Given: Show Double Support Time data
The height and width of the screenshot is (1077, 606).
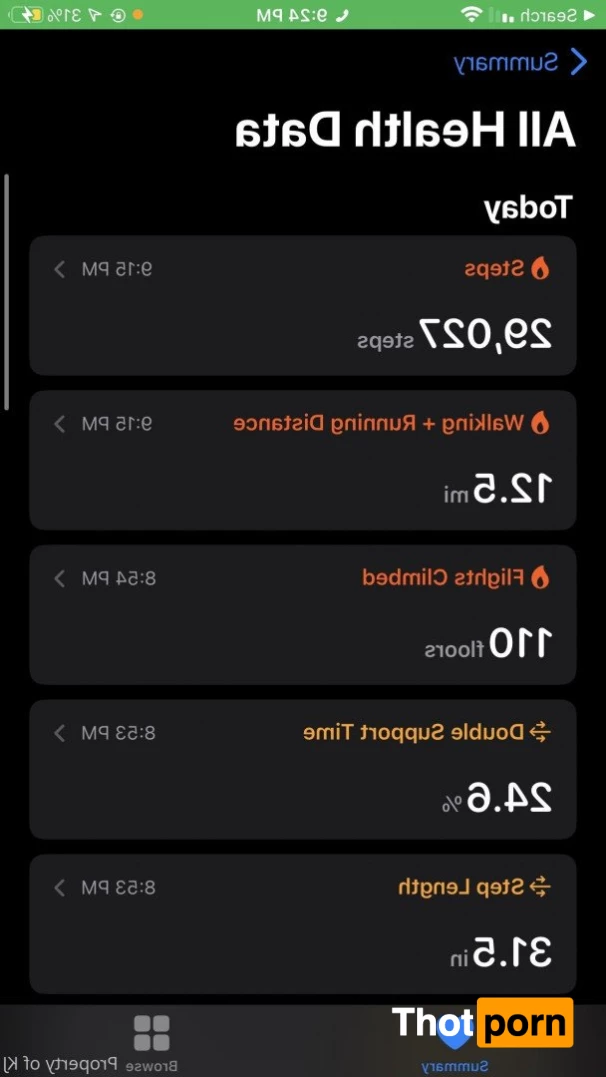Looking at the screenshot, I should pyautogui.click(x=303, y=769).
